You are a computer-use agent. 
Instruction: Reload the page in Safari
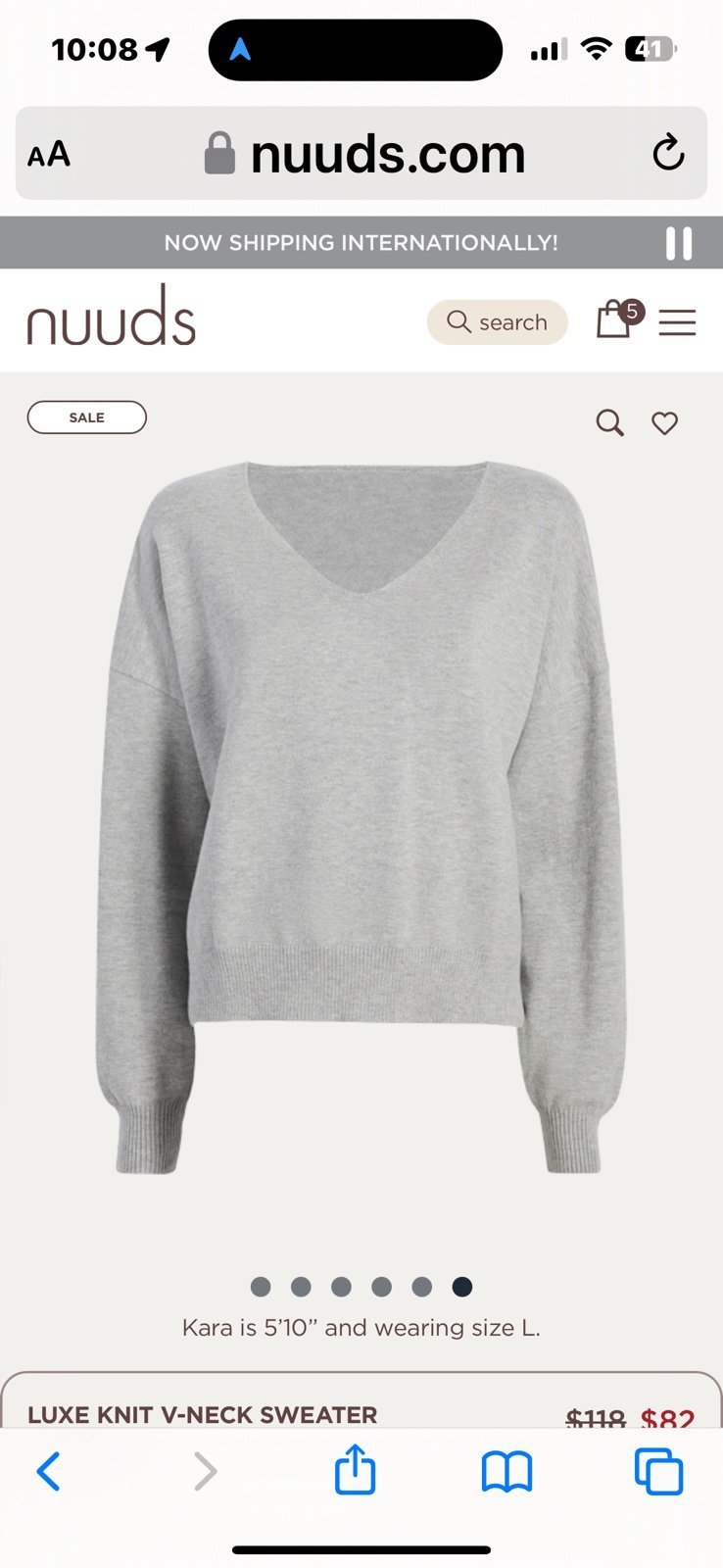pos(668,153)
